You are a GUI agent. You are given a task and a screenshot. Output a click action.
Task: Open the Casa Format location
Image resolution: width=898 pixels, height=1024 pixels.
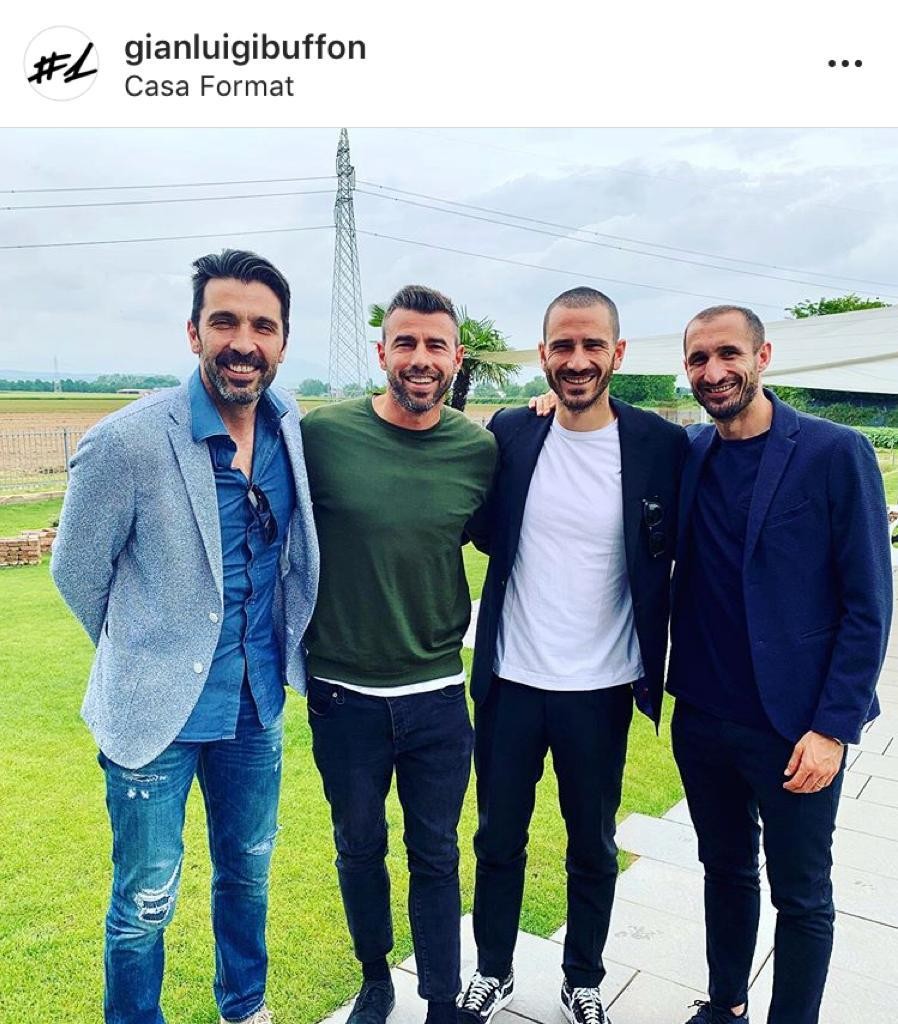point(209,86)
